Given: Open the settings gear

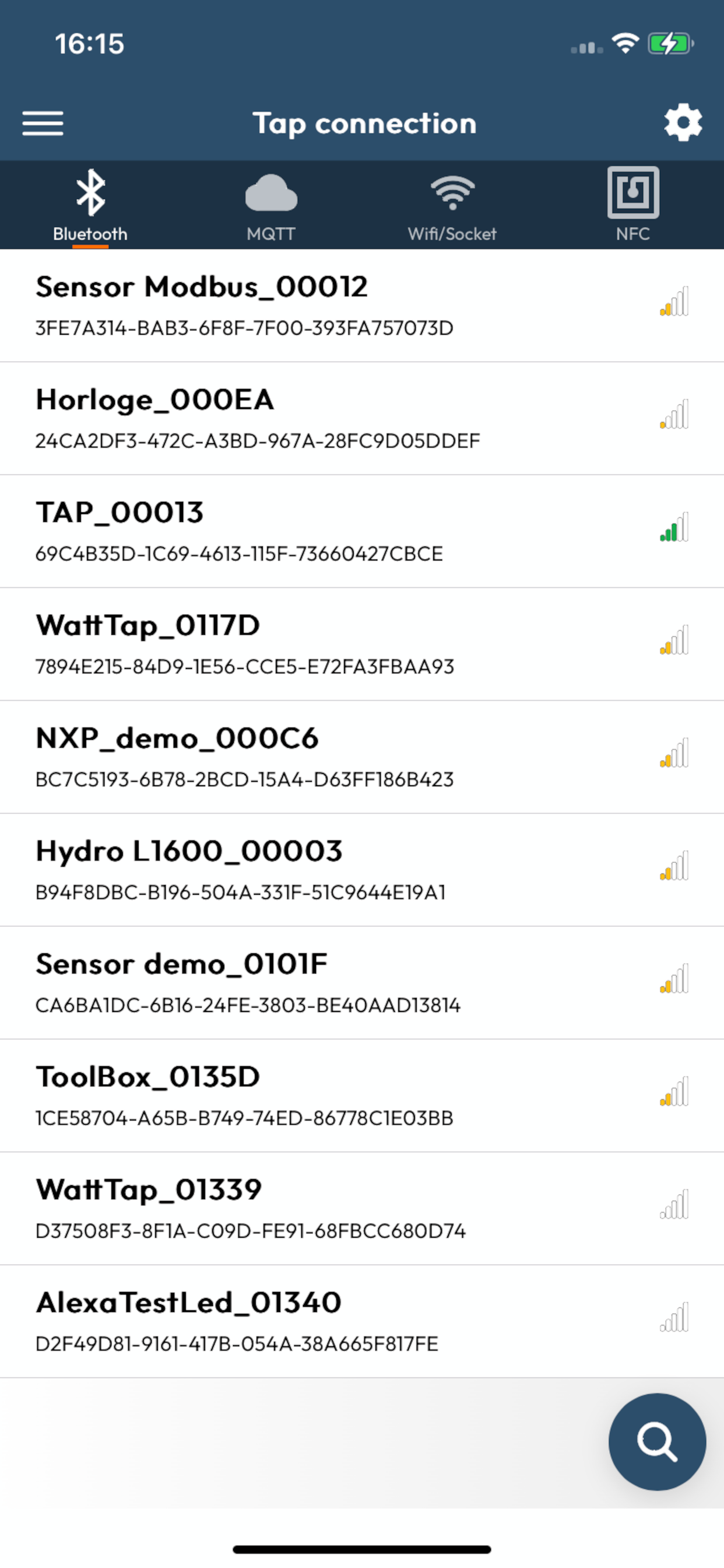Looking at the screenshot, I should click(x=683, y=123).
